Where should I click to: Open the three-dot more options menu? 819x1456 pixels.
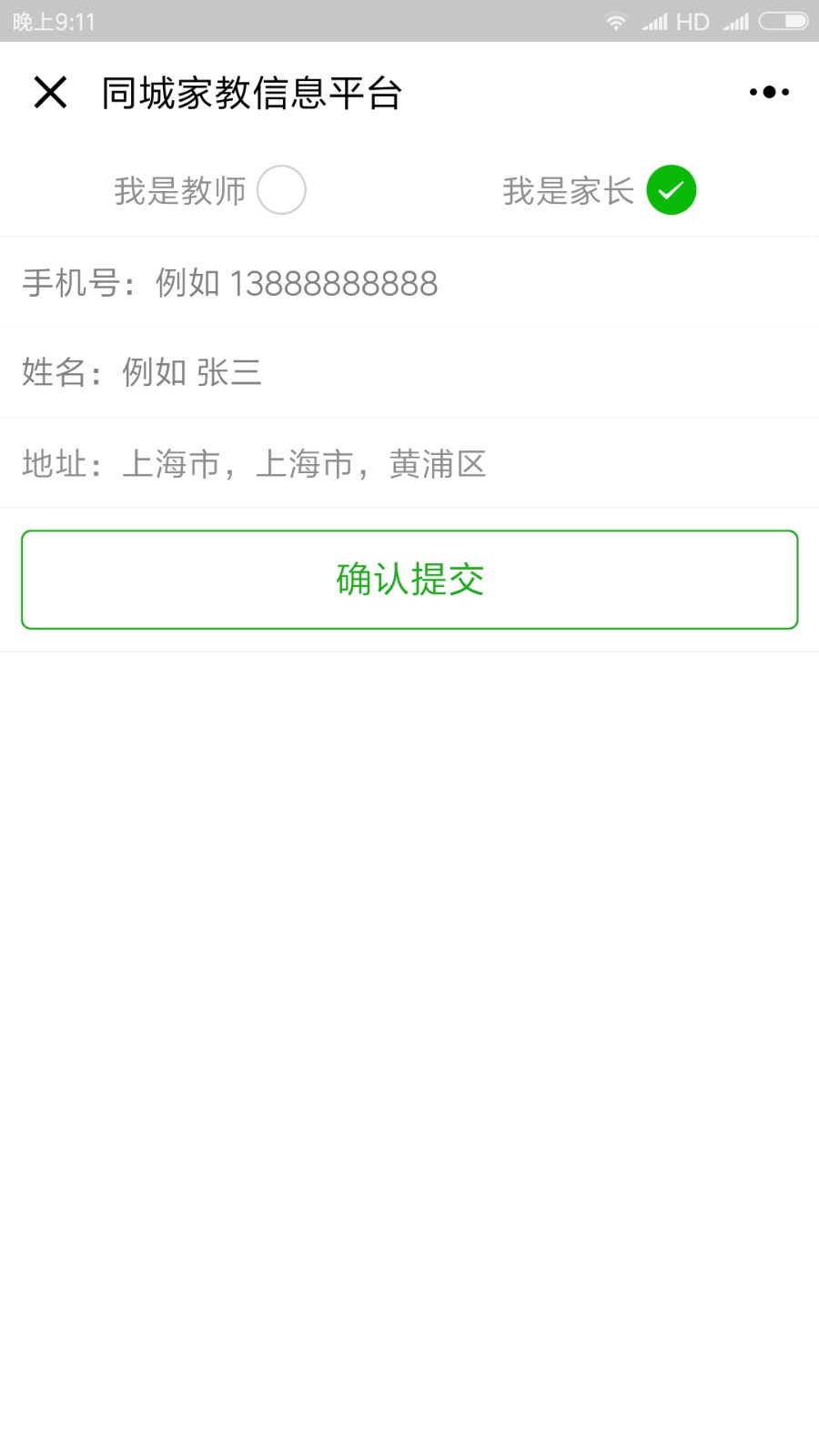pos(769,92)
